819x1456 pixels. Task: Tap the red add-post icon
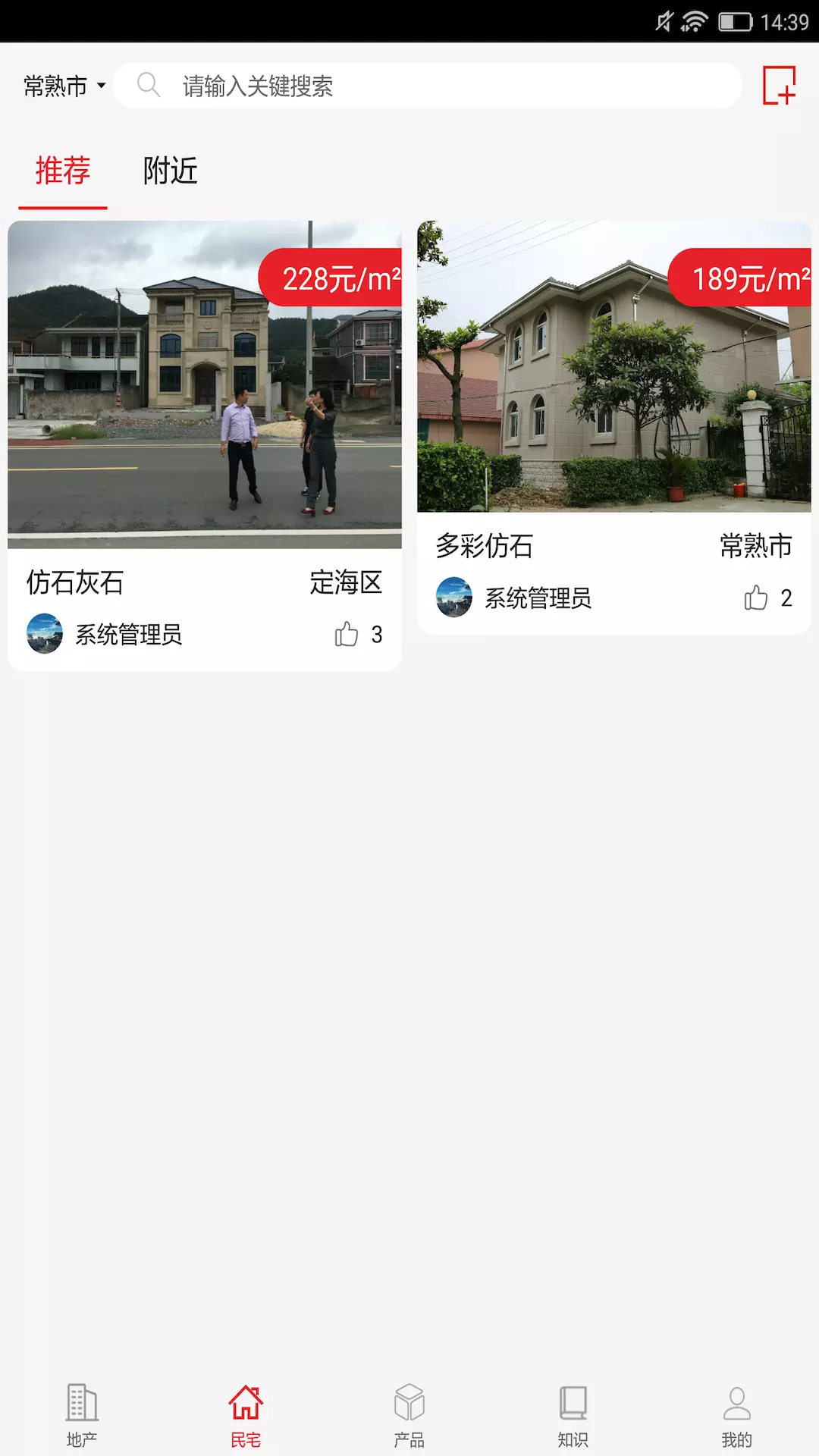coord(779,86)
